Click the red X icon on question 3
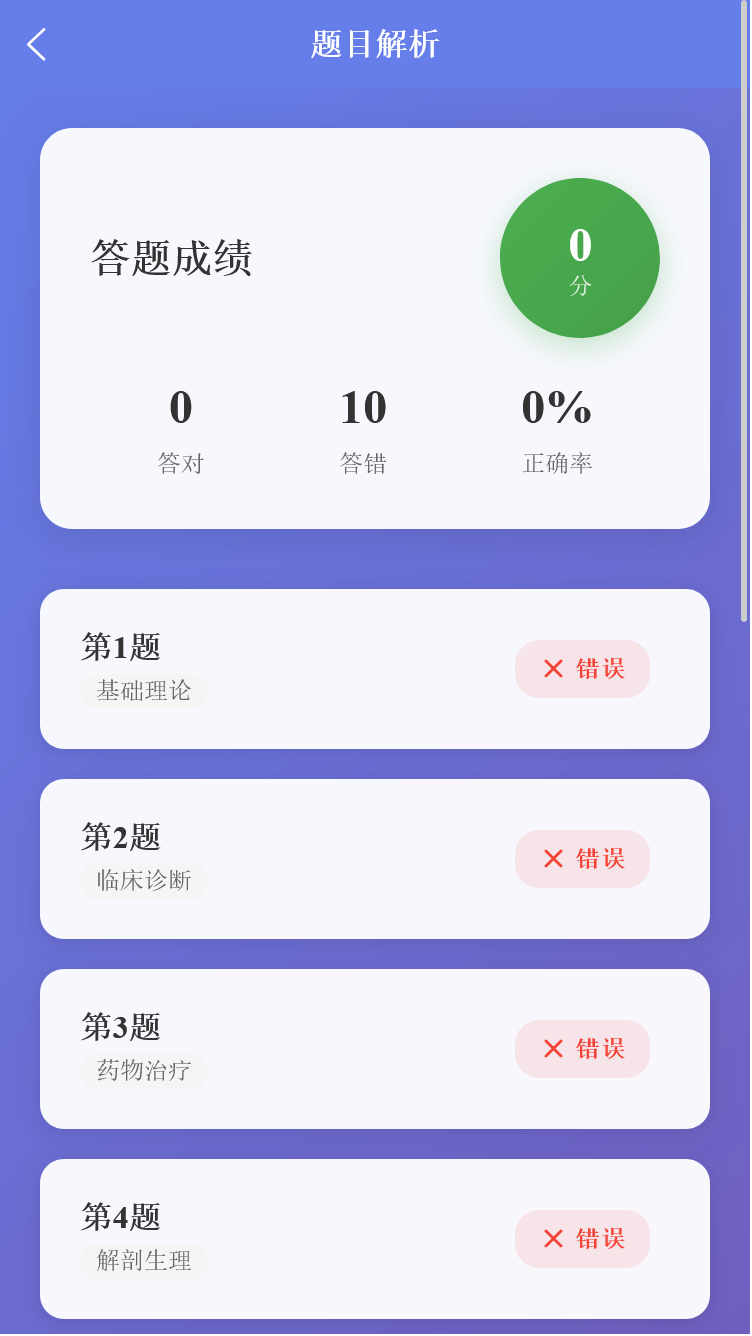Viewport: 752px width, 1336px height. (x=550, y=1049)
